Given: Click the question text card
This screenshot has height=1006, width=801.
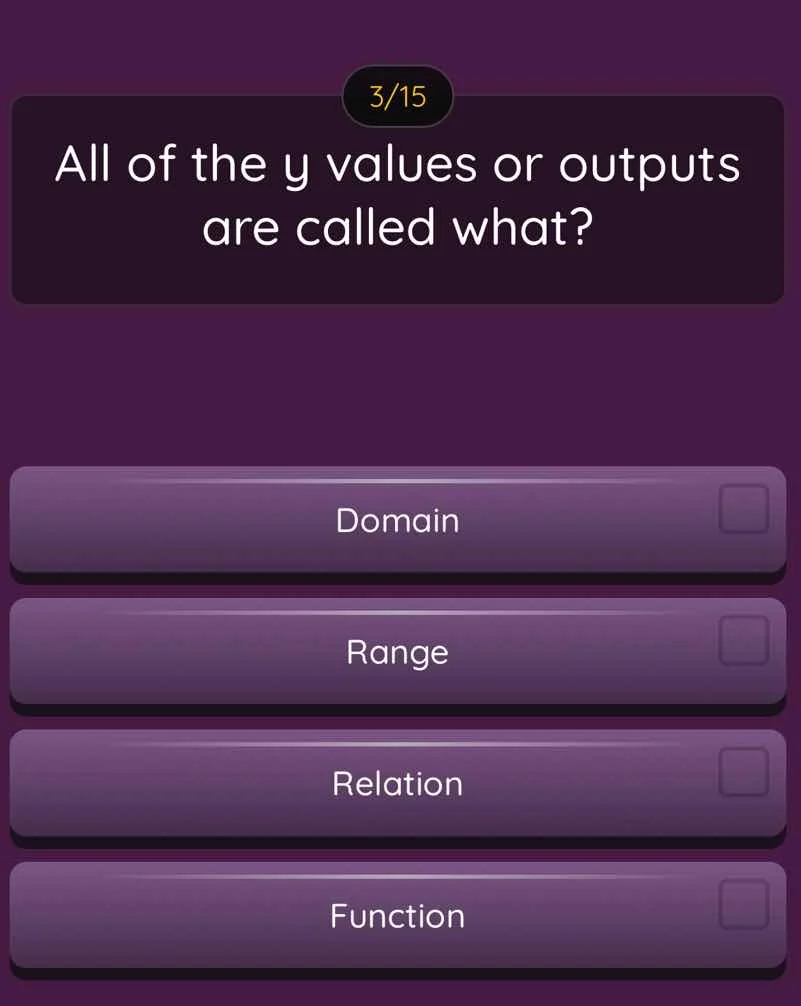Looking at the screenshot, I should (397, 197).
